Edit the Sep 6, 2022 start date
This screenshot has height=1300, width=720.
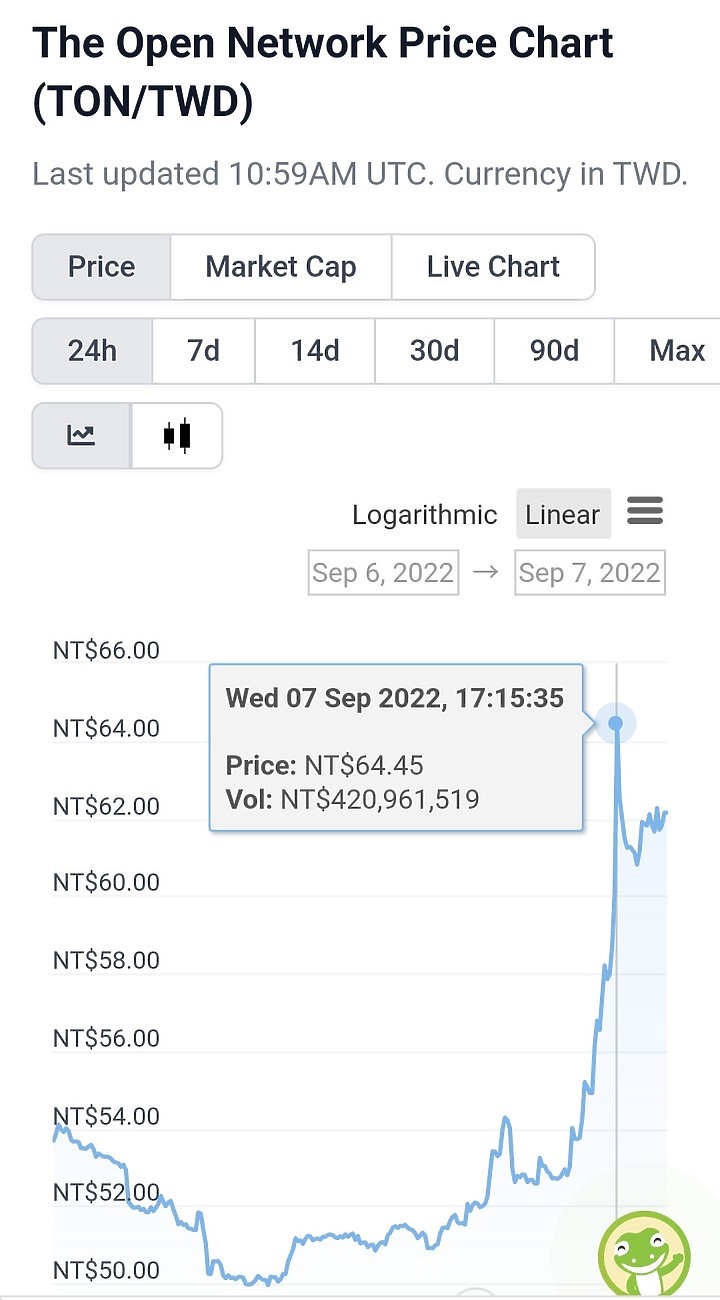(x=383, y=573)
